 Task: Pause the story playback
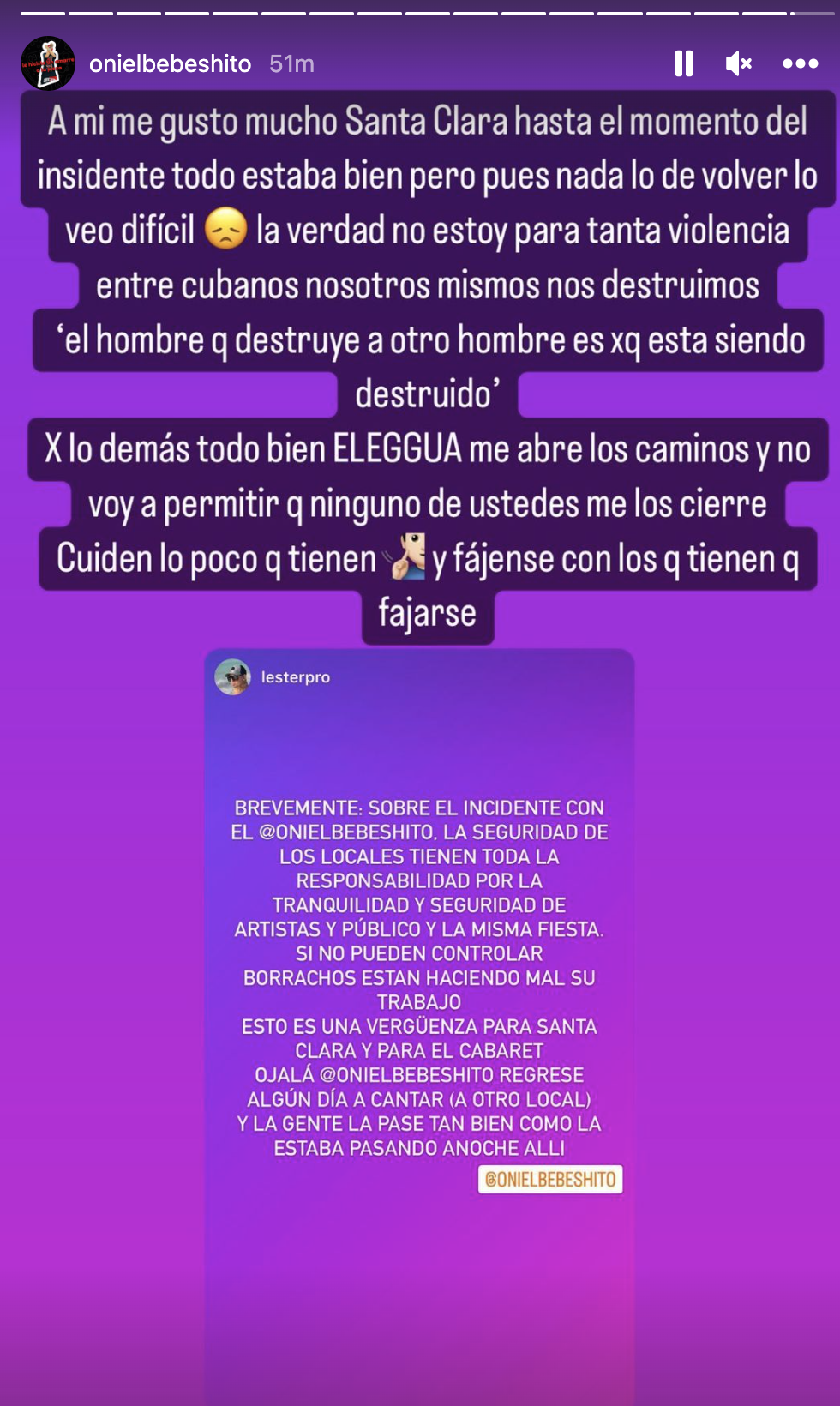[683, 63]
